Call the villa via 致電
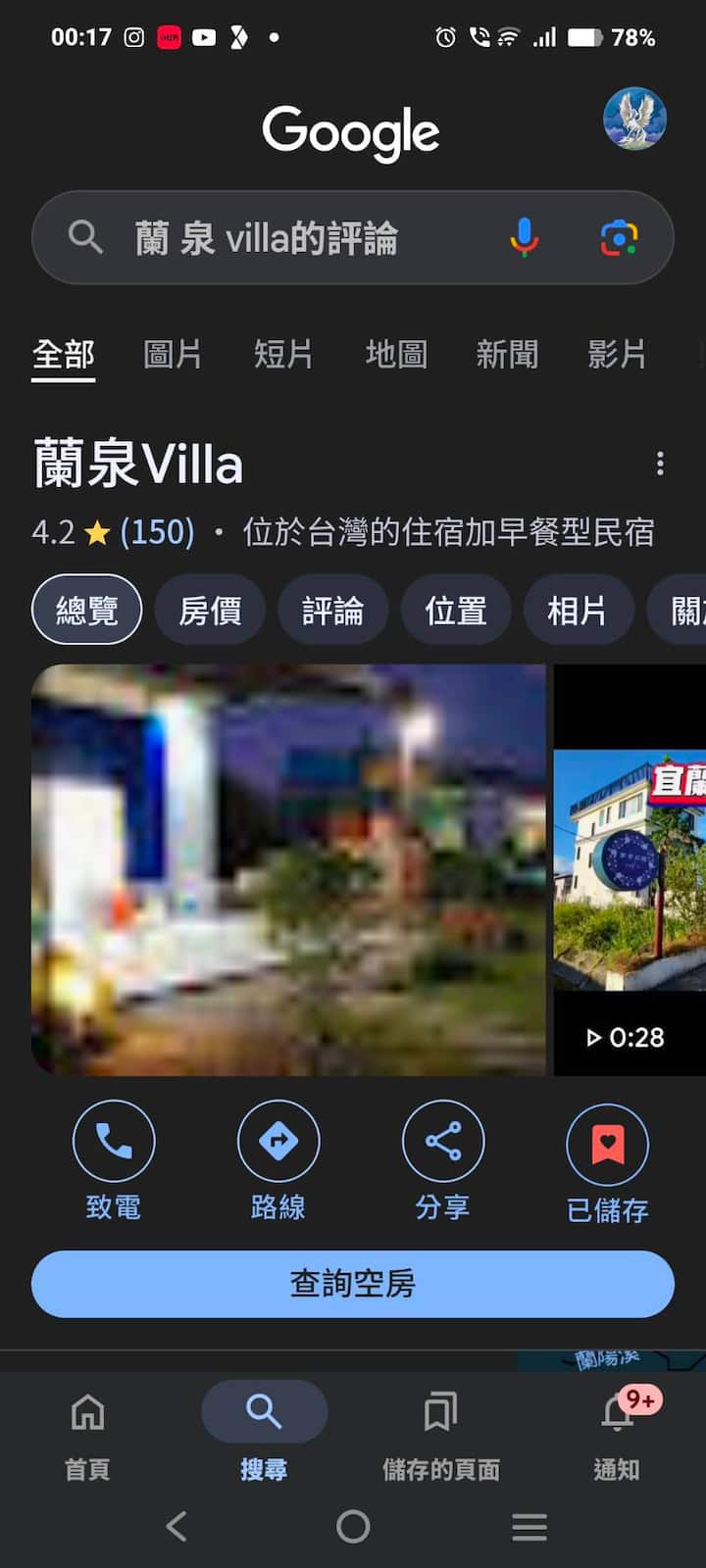Screen dimensions: 706x1568 coord(114,1161)
